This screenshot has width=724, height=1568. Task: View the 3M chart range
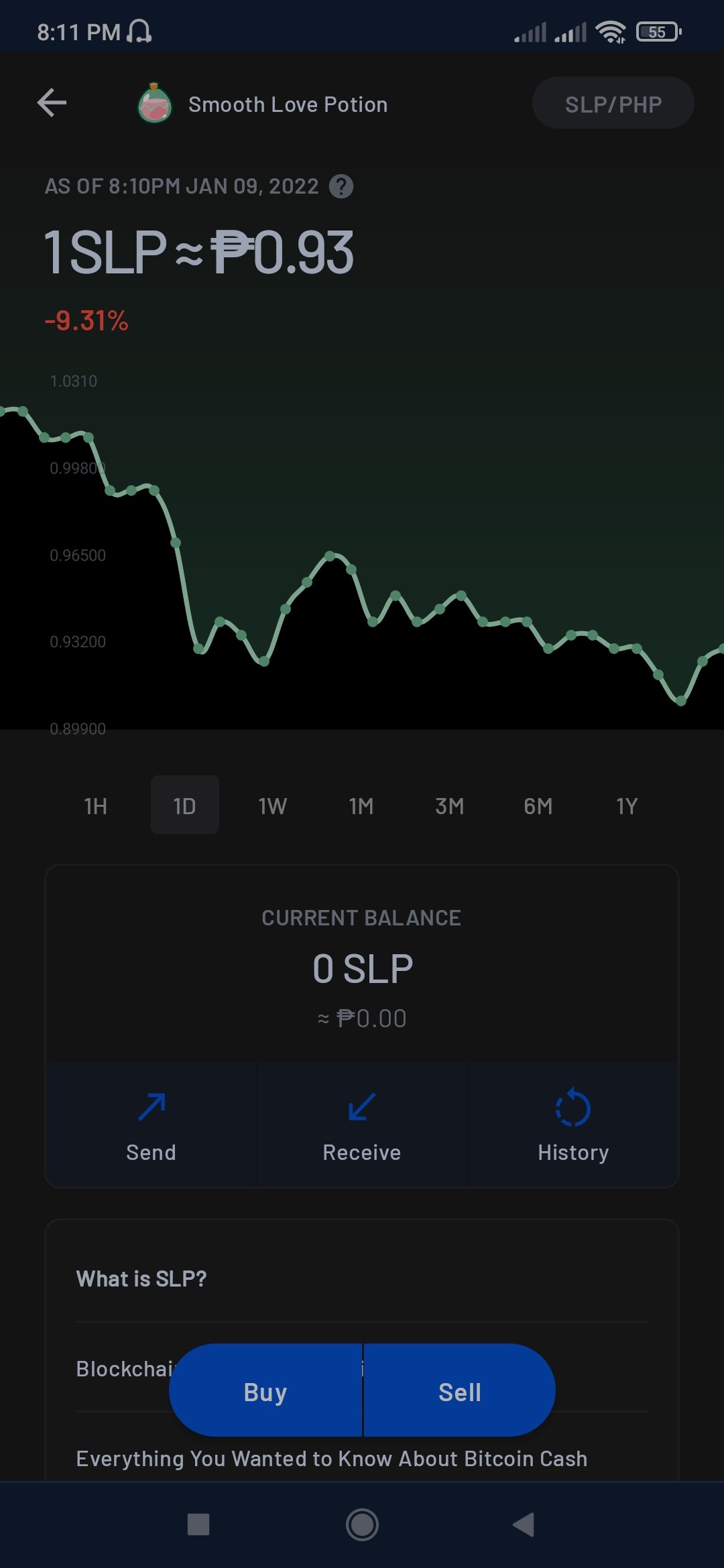pyautogui.click(x=450, y=805)
